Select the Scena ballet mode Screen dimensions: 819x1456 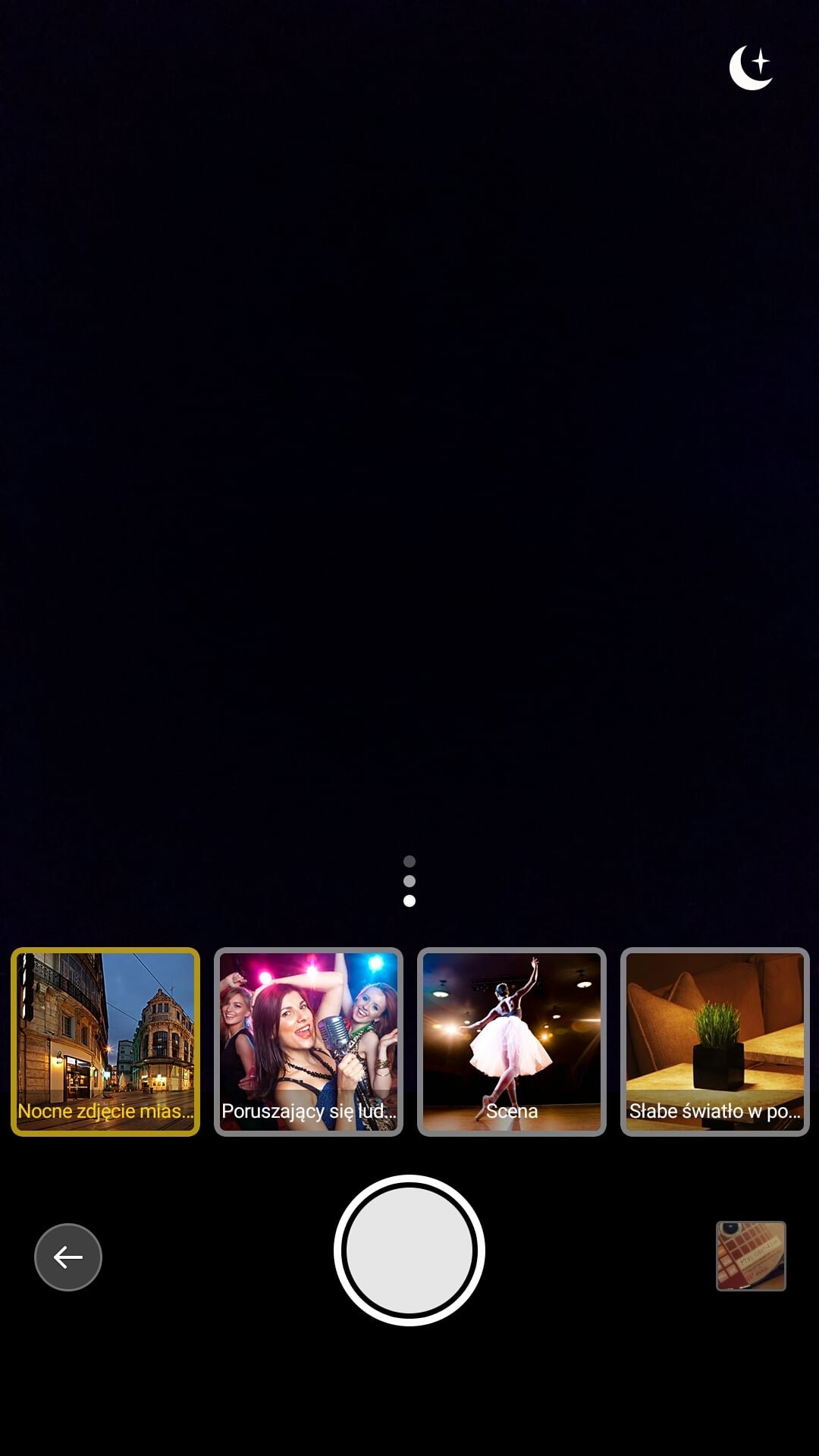click(512, 1042)
